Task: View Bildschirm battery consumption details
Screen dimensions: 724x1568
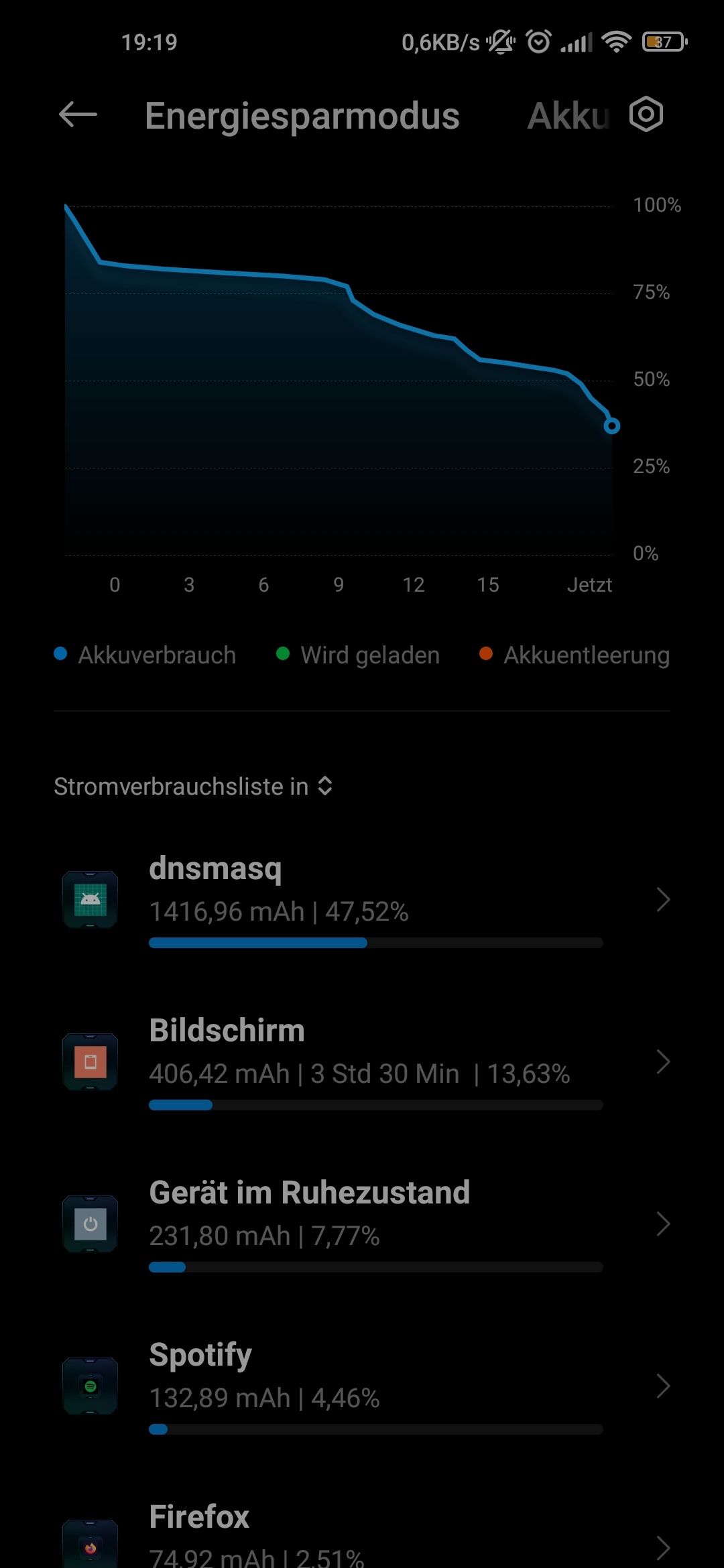Action: pyautogui.click(x=362, y=1062)
